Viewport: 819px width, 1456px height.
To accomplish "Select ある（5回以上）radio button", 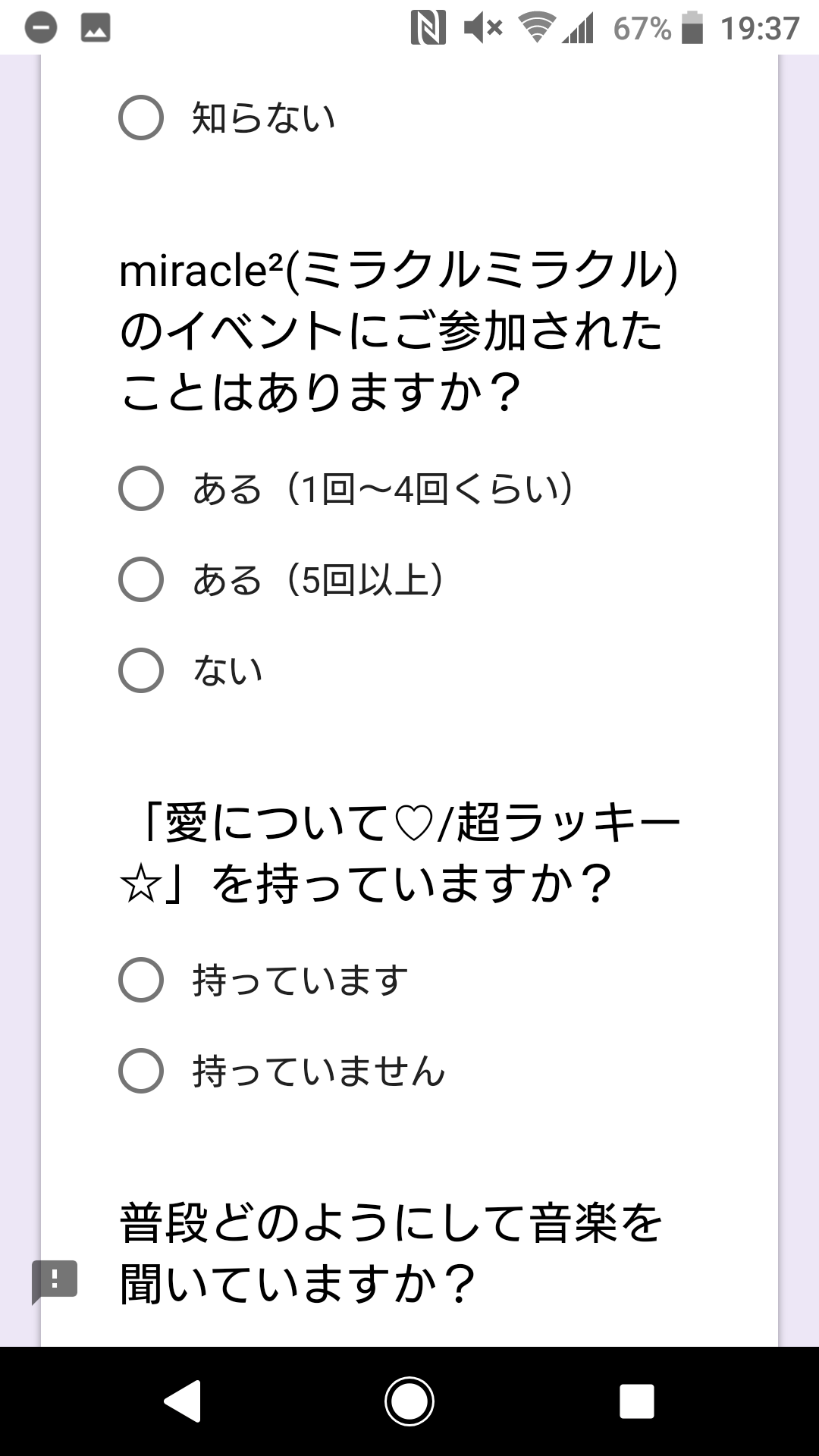I will coord(141,579).
